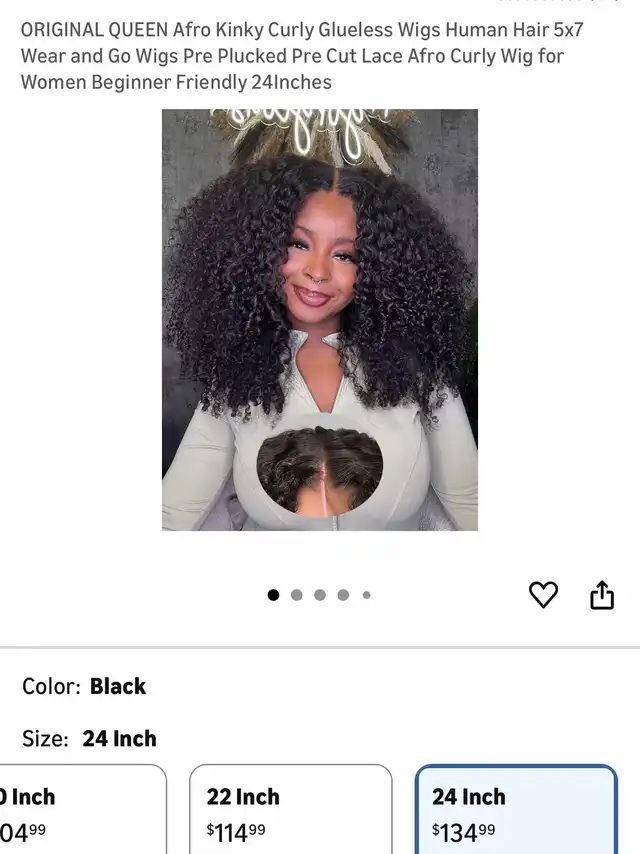
Task: Add this wig to your wish list
Action: 543,595
